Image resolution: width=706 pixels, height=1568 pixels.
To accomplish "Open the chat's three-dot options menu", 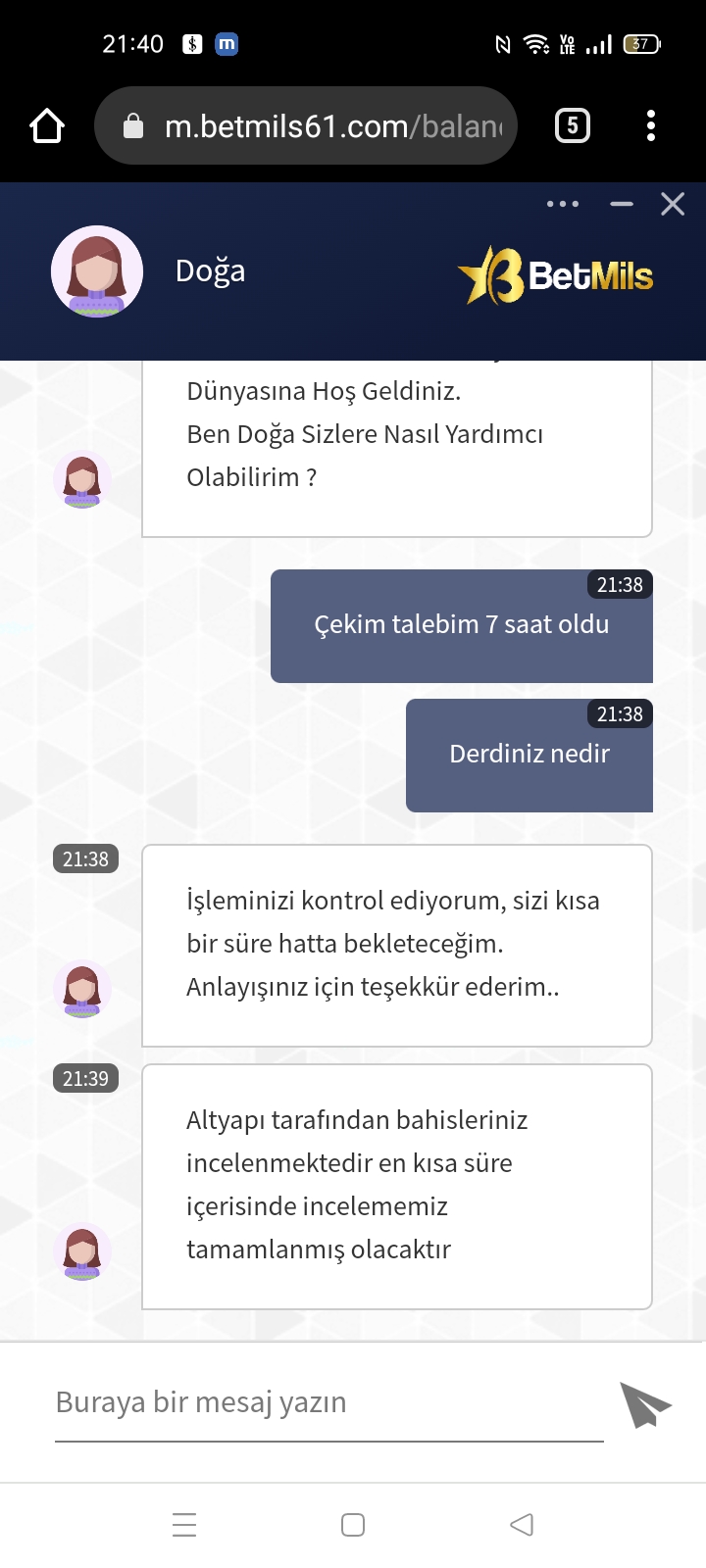I will pos(563,204).
